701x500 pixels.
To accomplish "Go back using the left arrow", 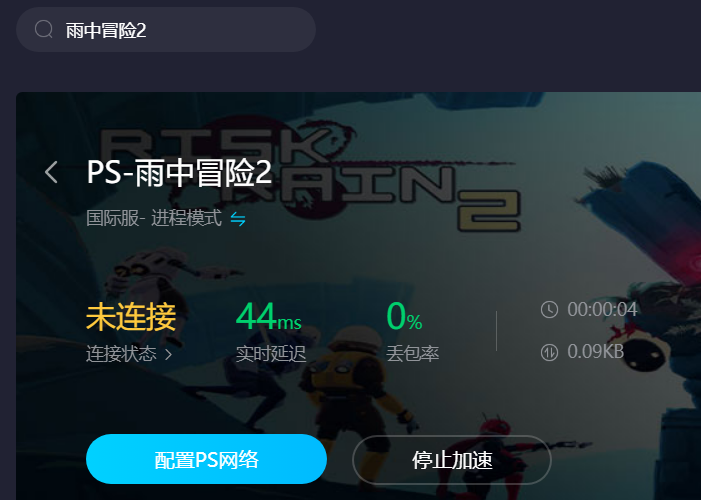I will (x=52, y=172).
